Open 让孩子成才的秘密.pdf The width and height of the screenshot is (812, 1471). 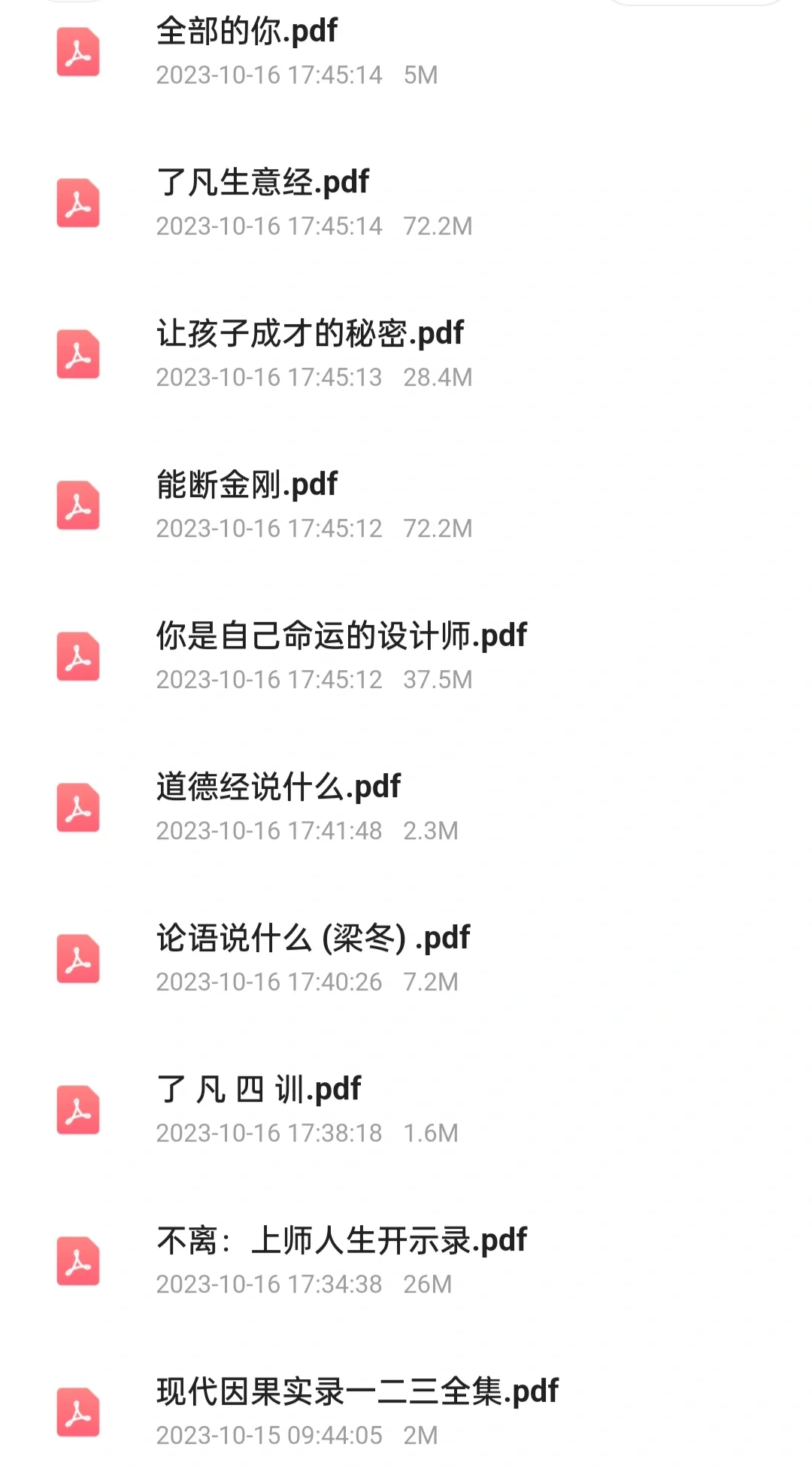(406, 354)
